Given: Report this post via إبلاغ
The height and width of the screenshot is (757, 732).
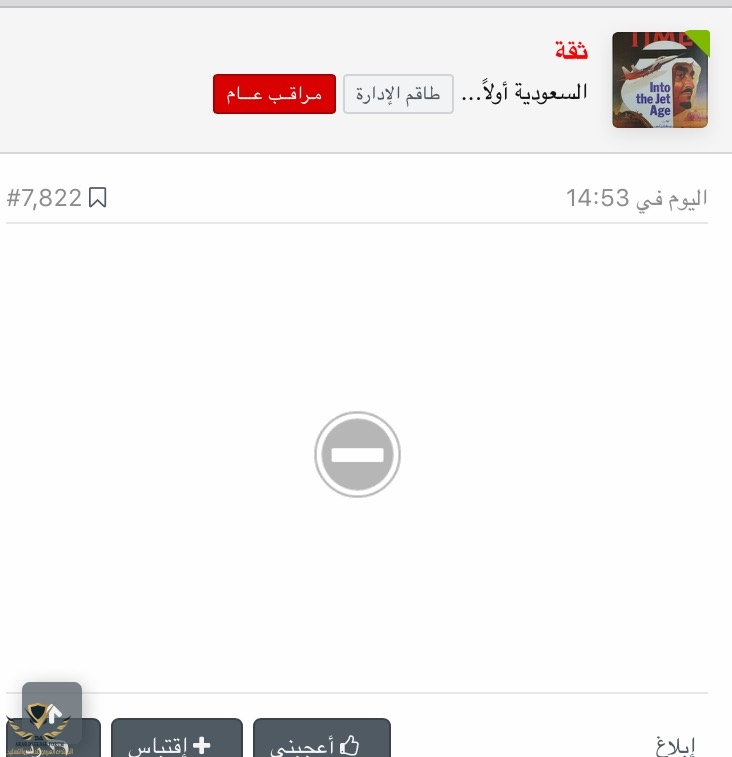Looking at the screenshot, I should (674, 744).
